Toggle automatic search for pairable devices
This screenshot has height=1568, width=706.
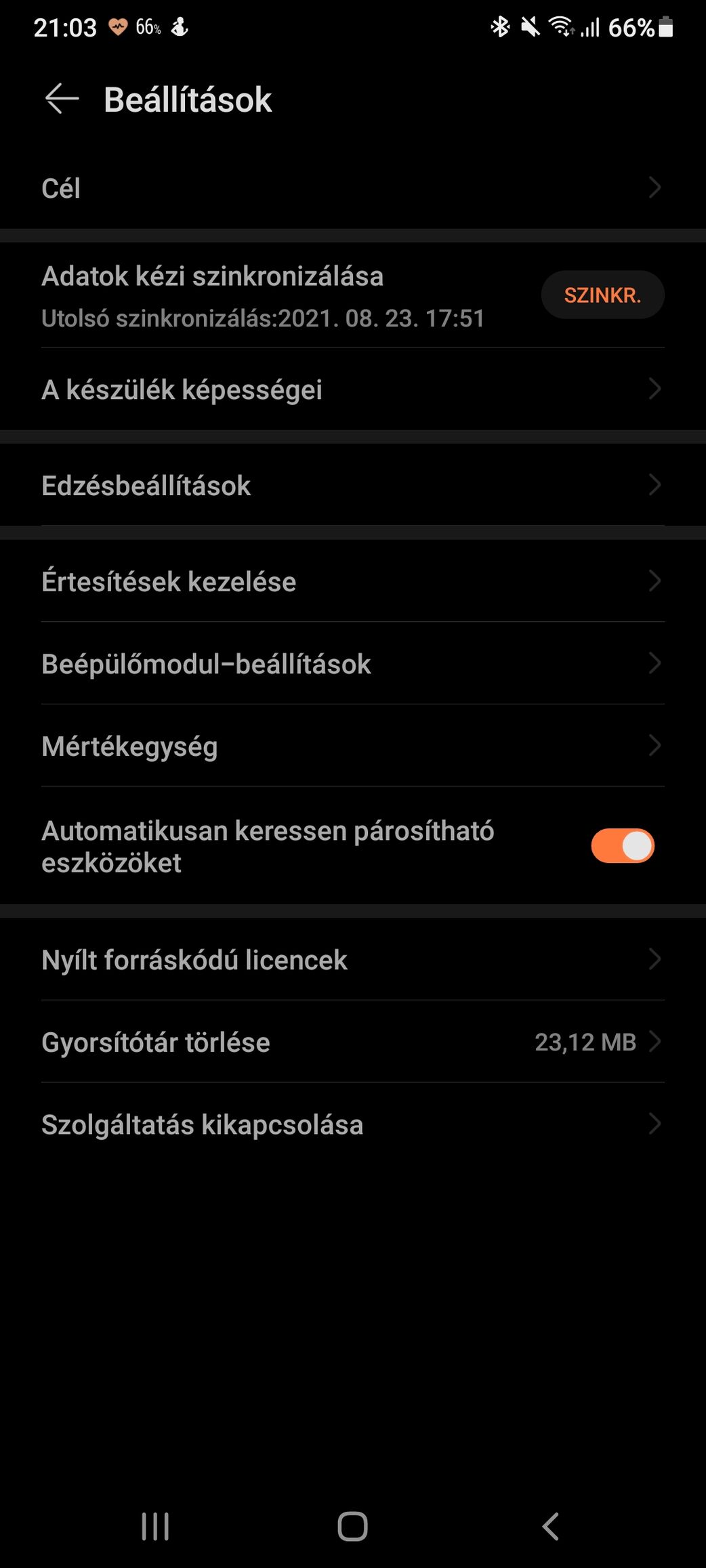coord(623,846)
